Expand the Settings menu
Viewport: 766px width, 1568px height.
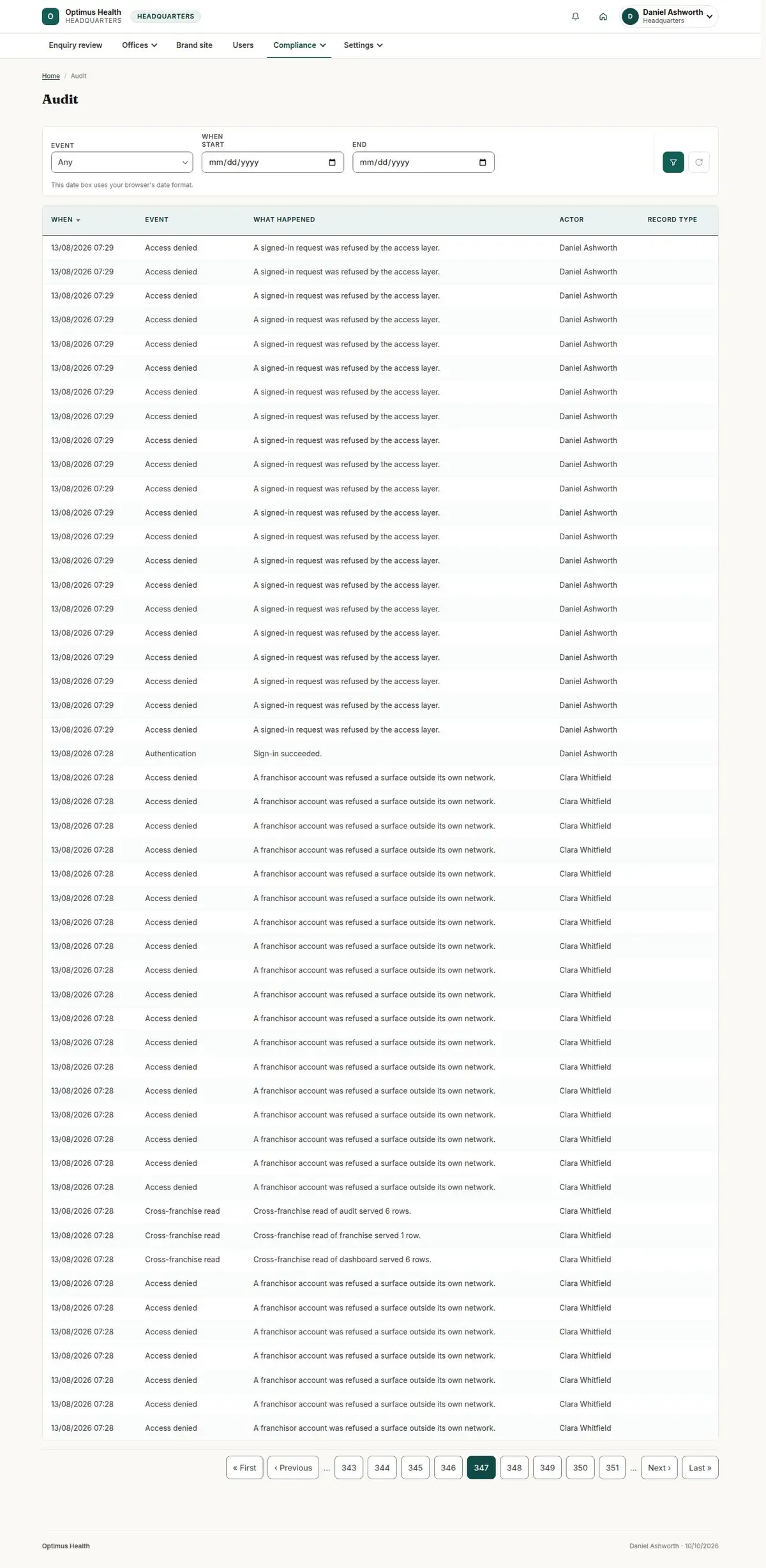363,45
